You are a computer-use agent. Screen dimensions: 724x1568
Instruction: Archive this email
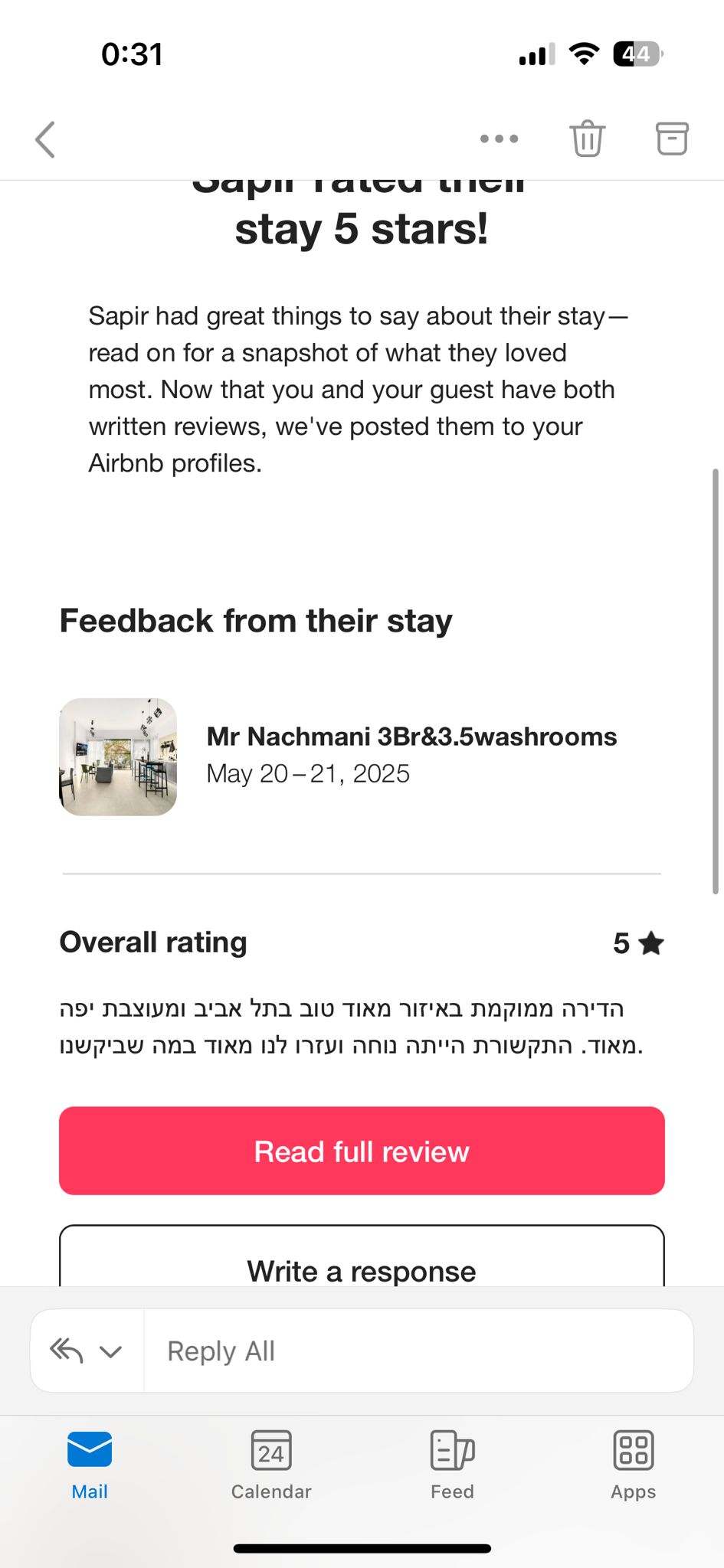pyautogui.click(x=672, y=139)
